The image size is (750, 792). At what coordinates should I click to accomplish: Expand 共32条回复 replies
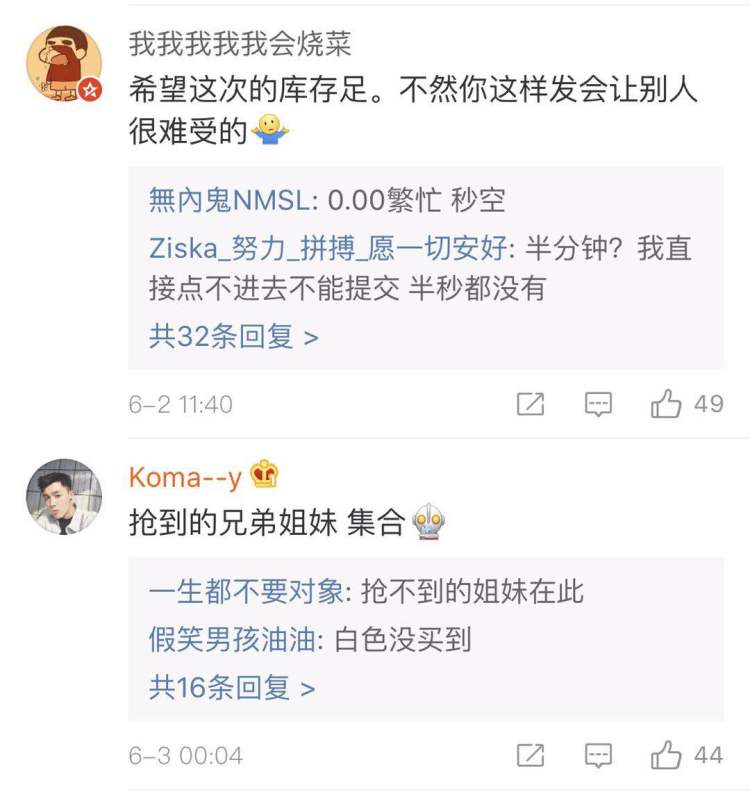[233, 336]
